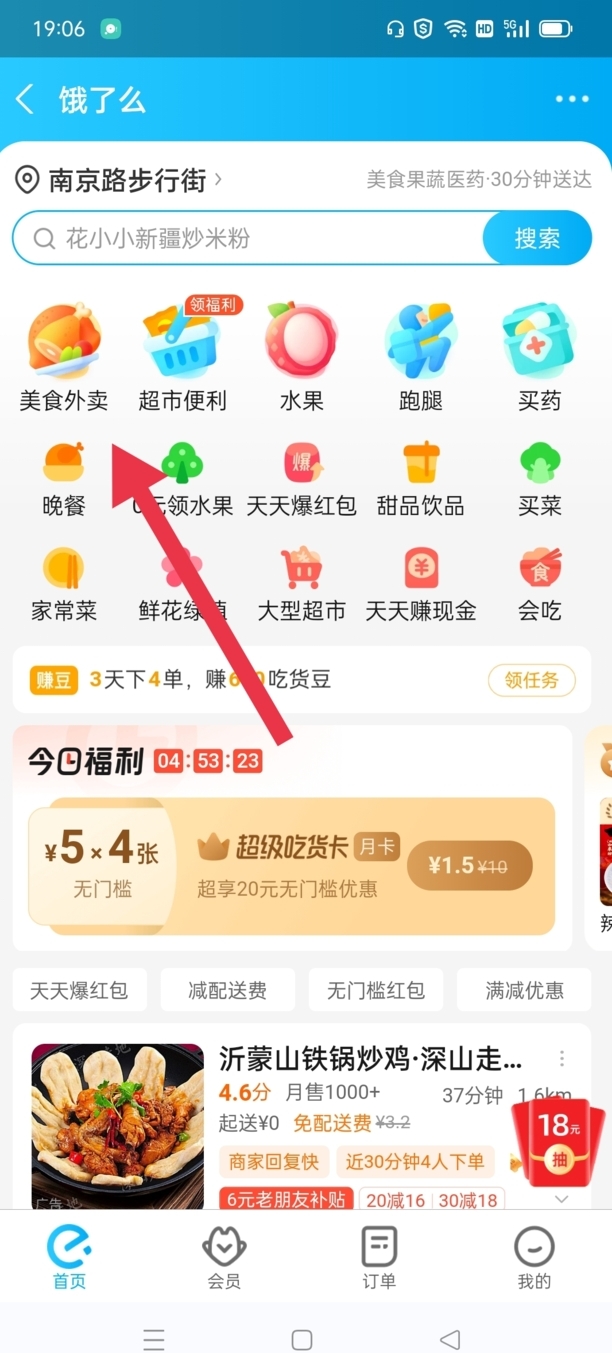The height and width of the screenshot is (1353, 612).
Task: Switch to the 会员 tab
Action: [x=224, y=1258]
